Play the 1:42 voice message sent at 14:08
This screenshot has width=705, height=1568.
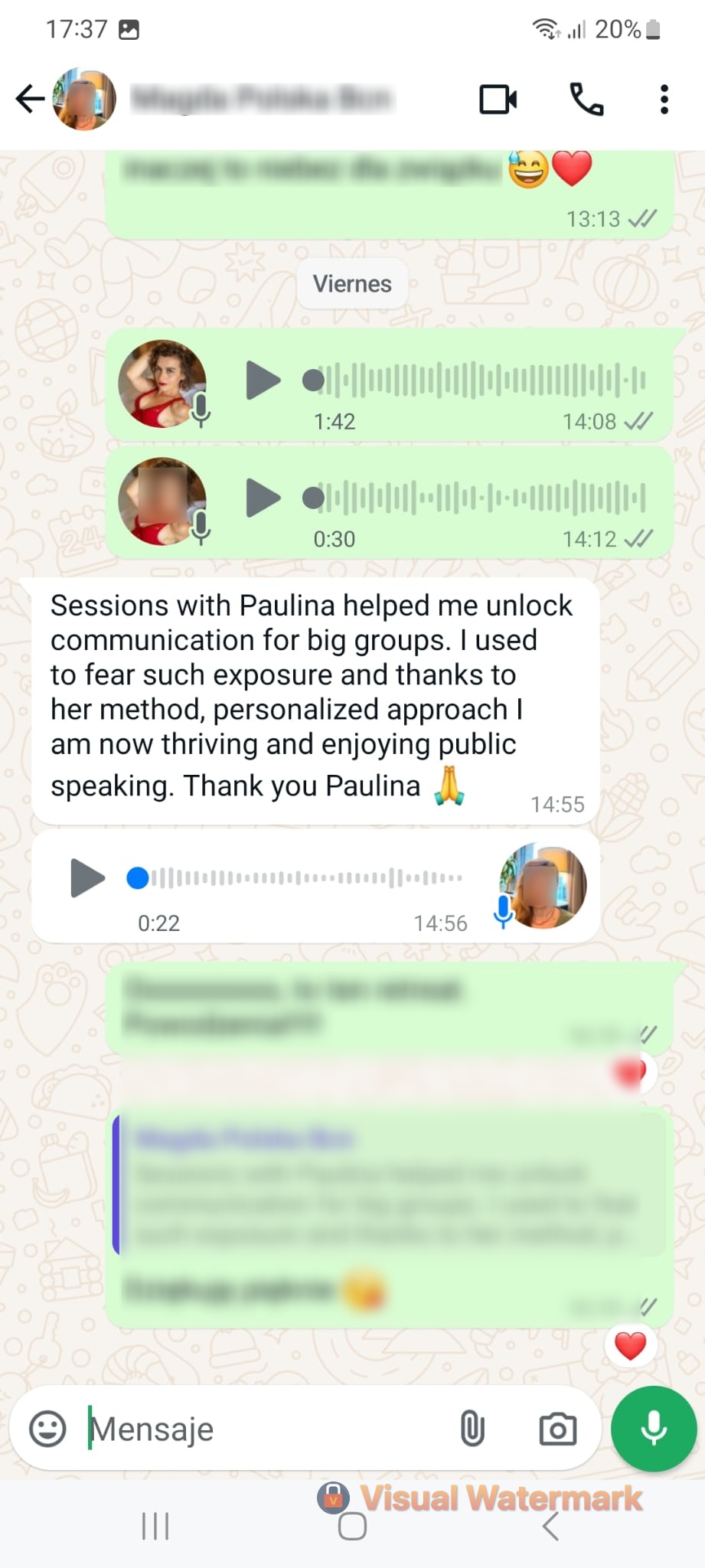pyautogui.click(x=263, y=381)
